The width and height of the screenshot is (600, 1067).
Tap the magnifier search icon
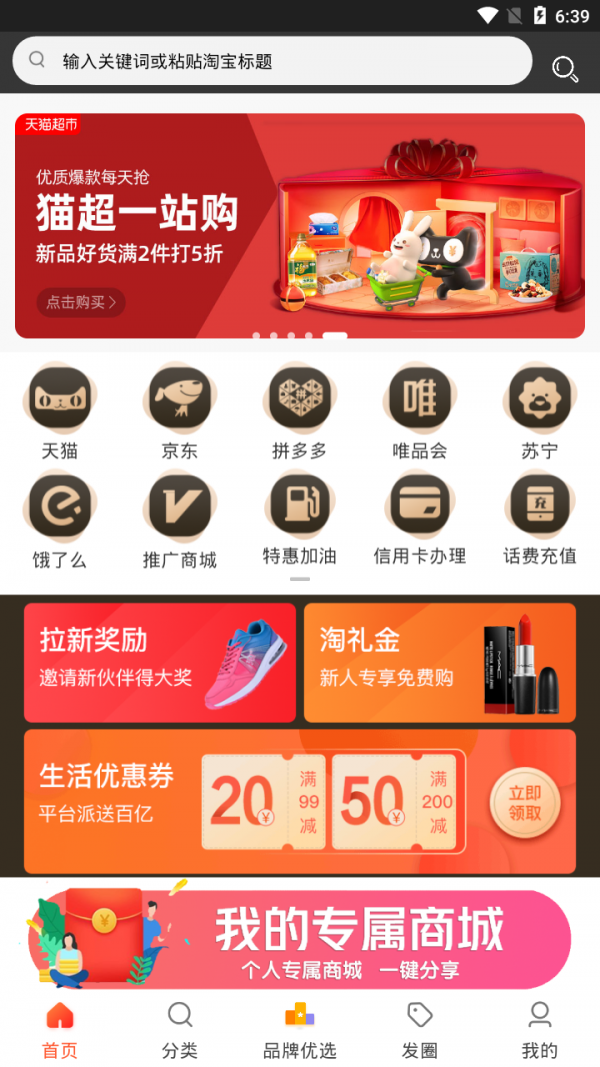coord(565,68)
